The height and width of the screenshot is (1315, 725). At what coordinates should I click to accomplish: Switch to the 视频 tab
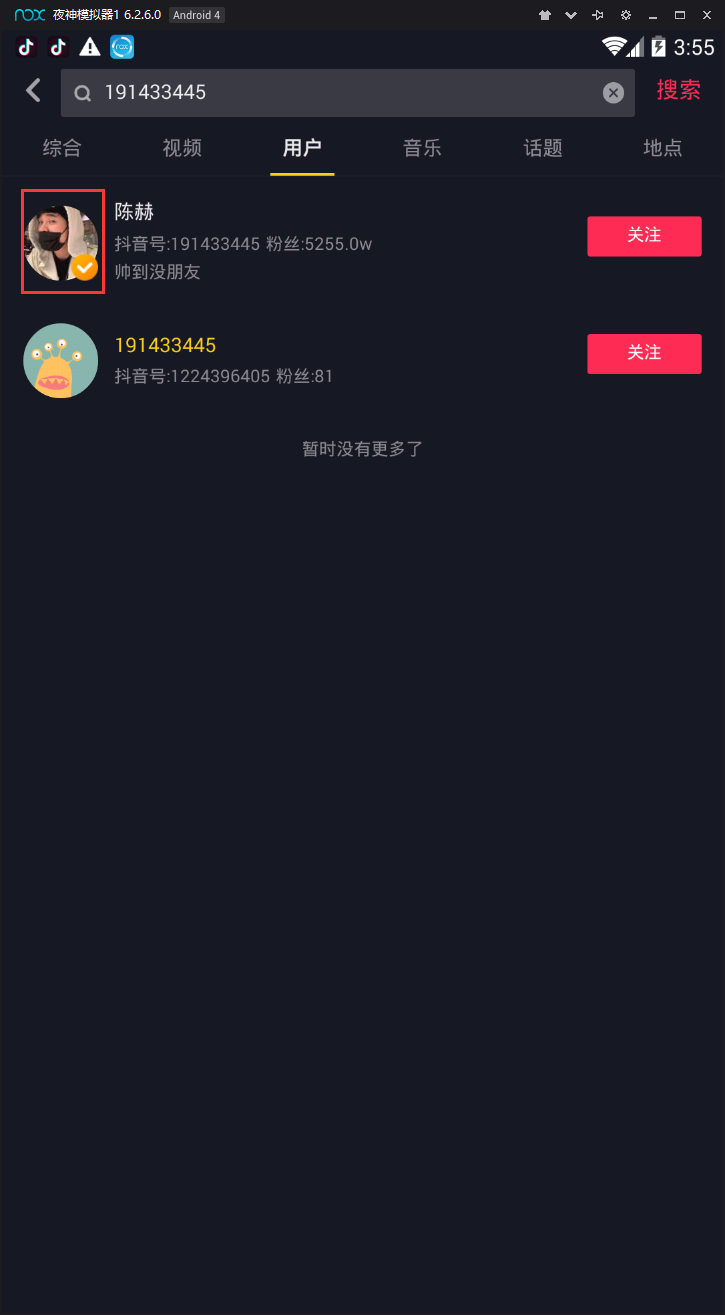(182, 148)
